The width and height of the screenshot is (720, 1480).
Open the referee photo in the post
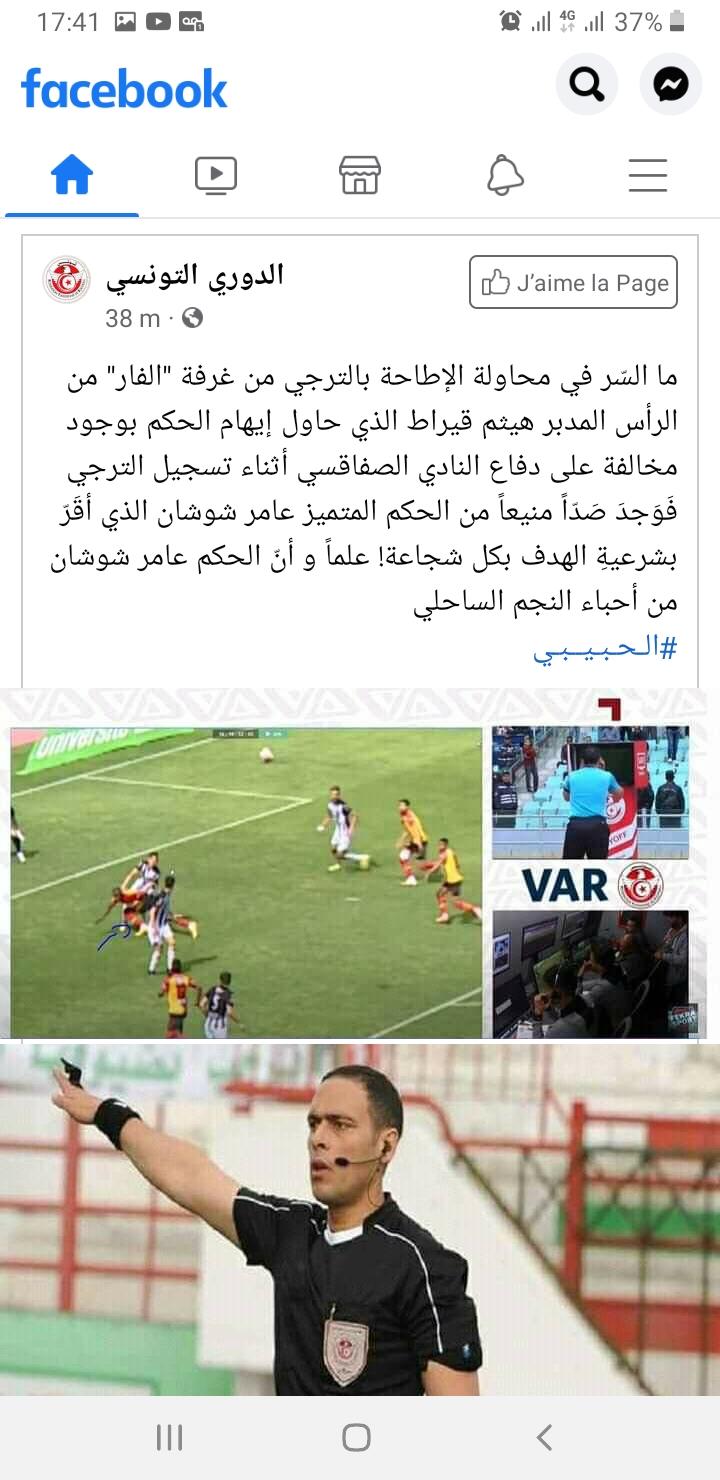360,1220
